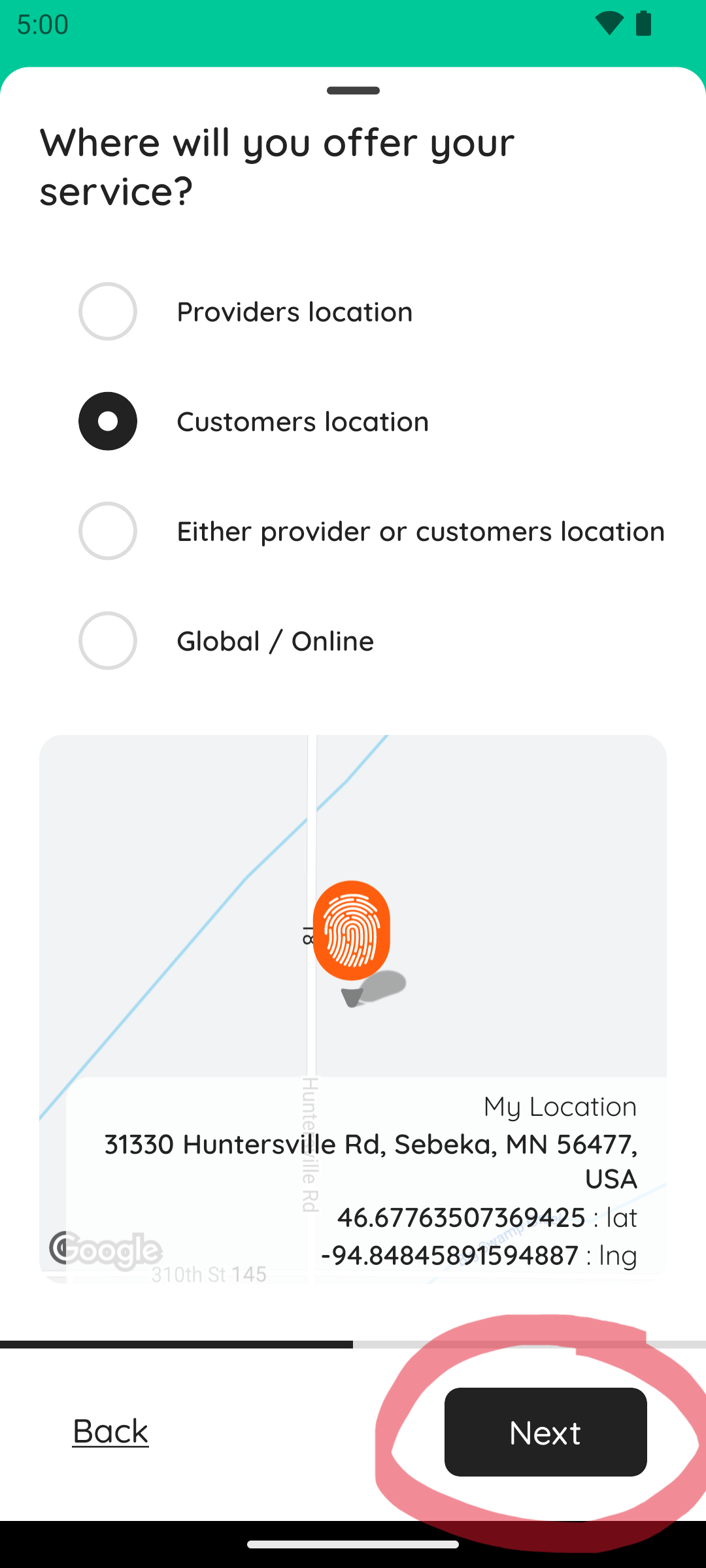
Task: Go to previous step via Back link
Action: point(110,1431)
